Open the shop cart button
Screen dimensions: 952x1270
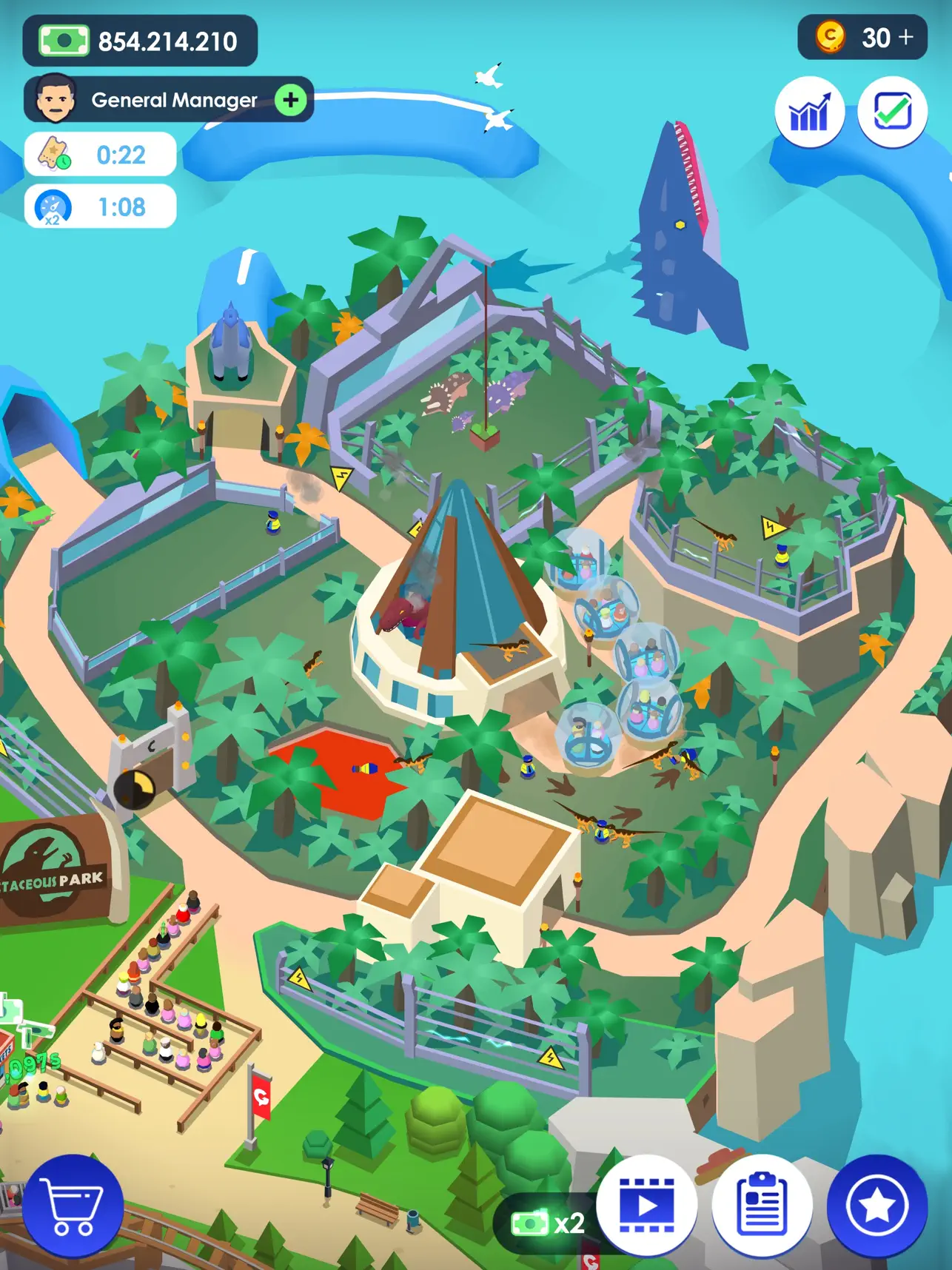72,1206
